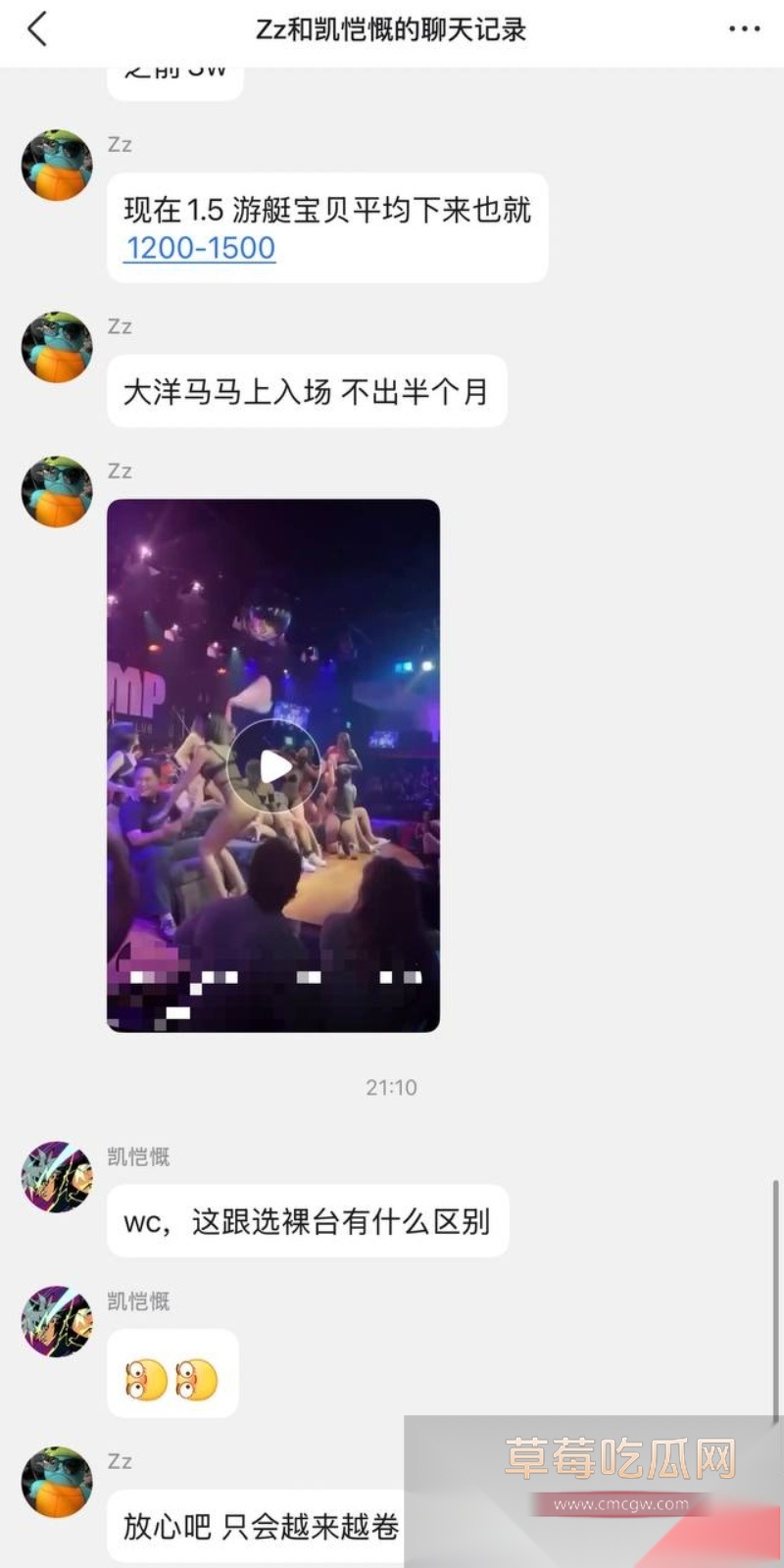Tap Zz's avatar next to 大洋马 message
Image resolution: width=784 pixels, height=1568 pixels.
pos(56,350)
